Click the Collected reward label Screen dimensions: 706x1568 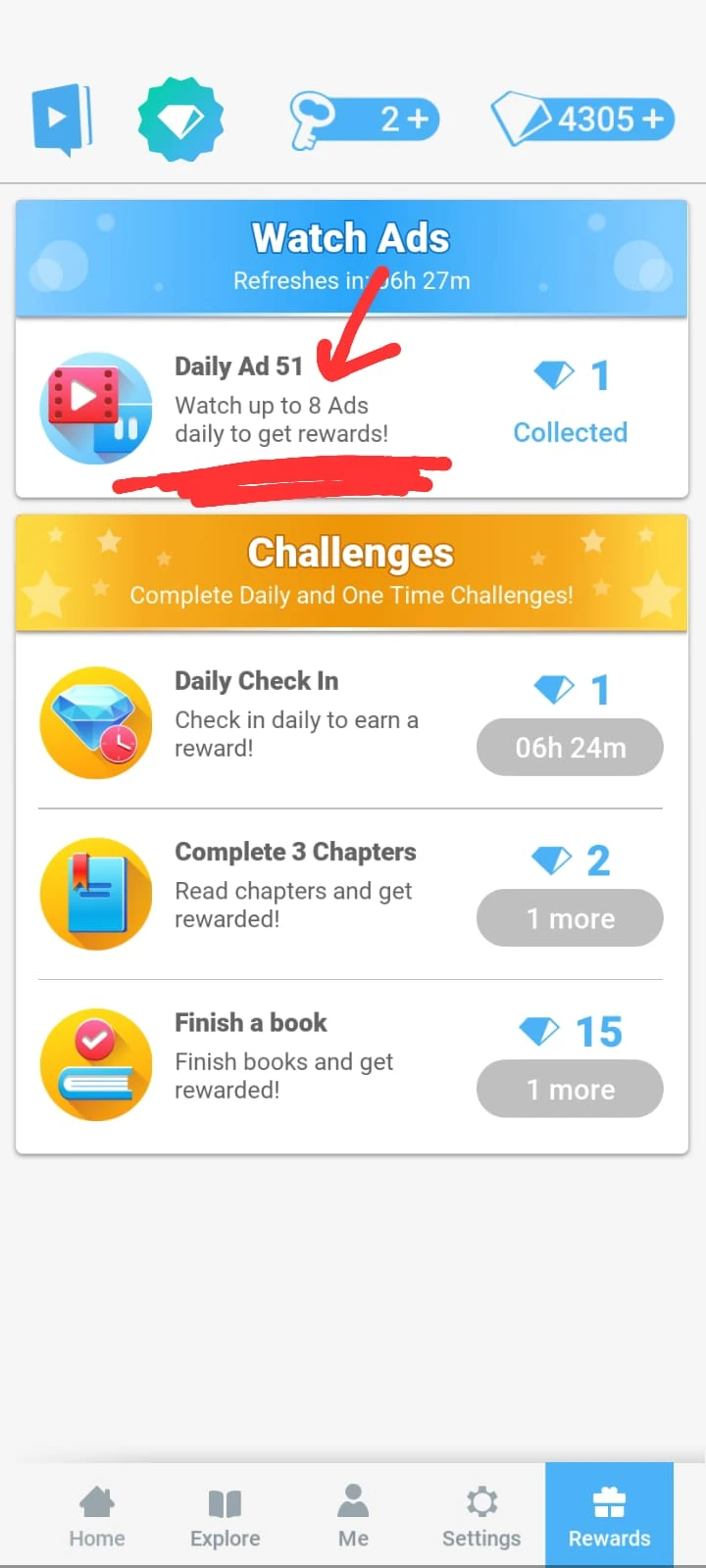coord(571,431)
